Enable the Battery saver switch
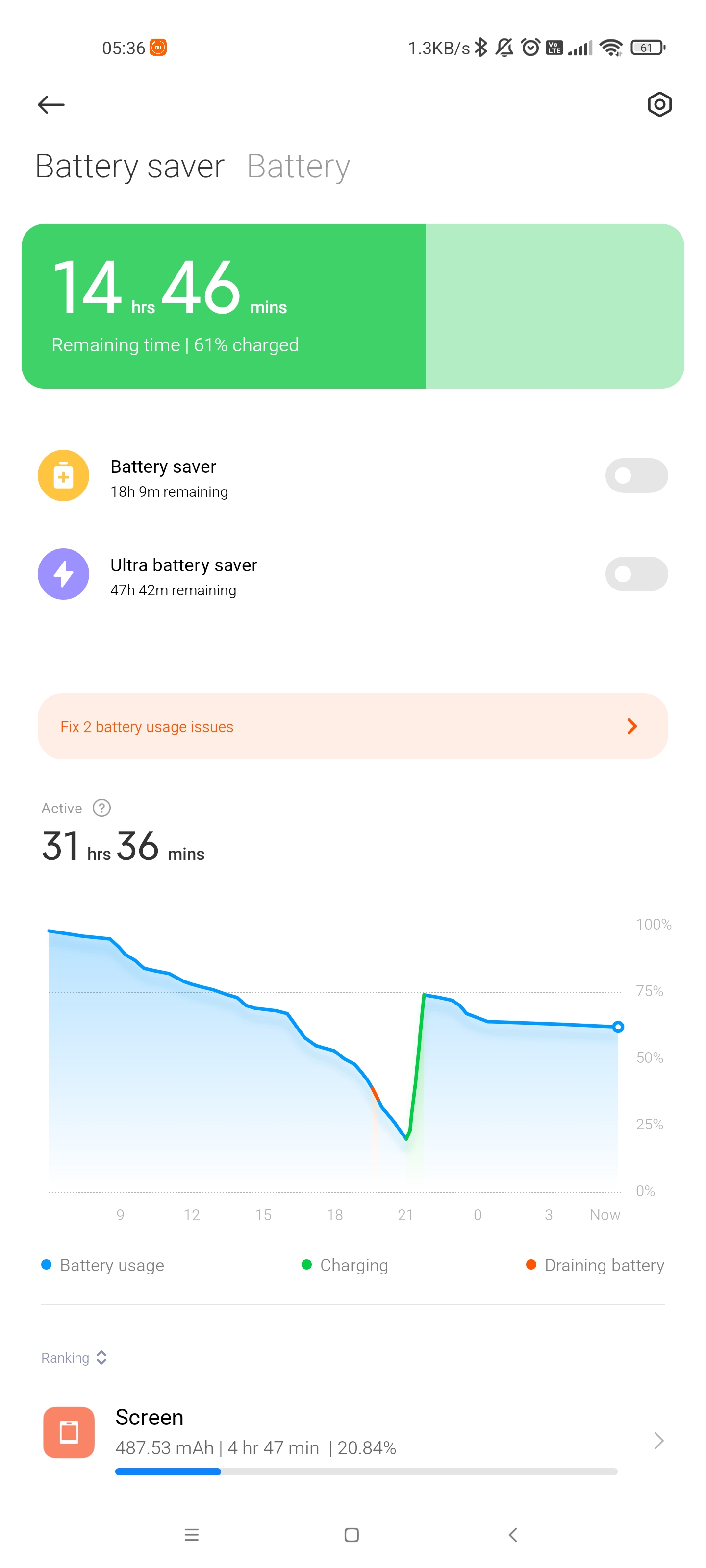Viewport: 706px width, 1568px height. [636, 475]
